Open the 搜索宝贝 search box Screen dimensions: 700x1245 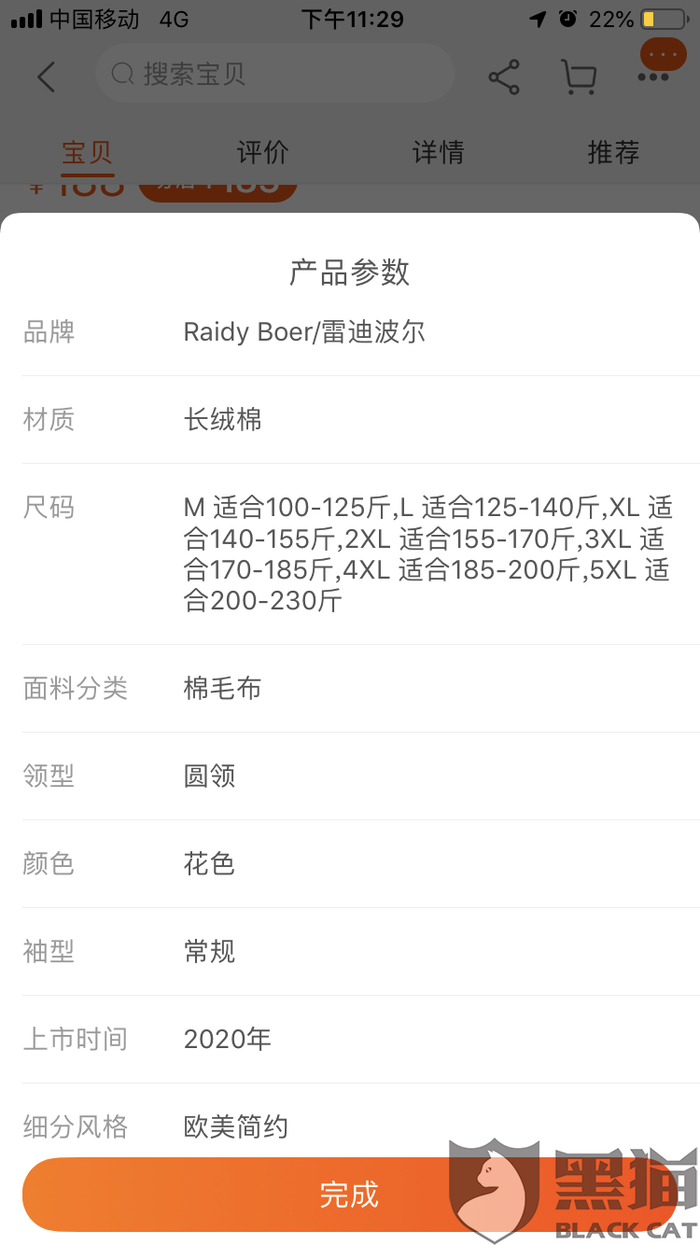point(275,74)
